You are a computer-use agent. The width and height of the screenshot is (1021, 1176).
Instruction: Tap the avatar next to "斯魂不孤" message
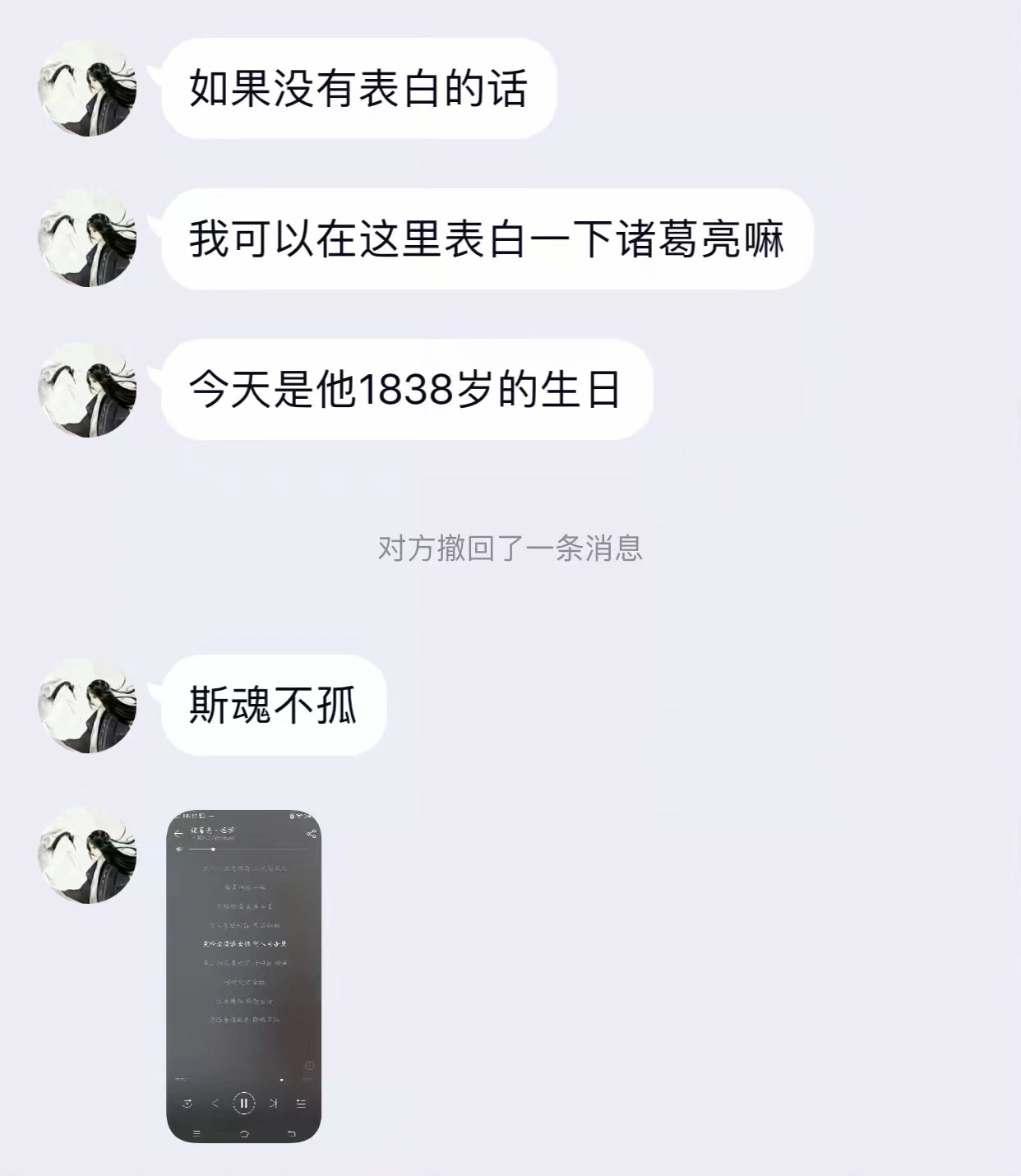point(87,705)
